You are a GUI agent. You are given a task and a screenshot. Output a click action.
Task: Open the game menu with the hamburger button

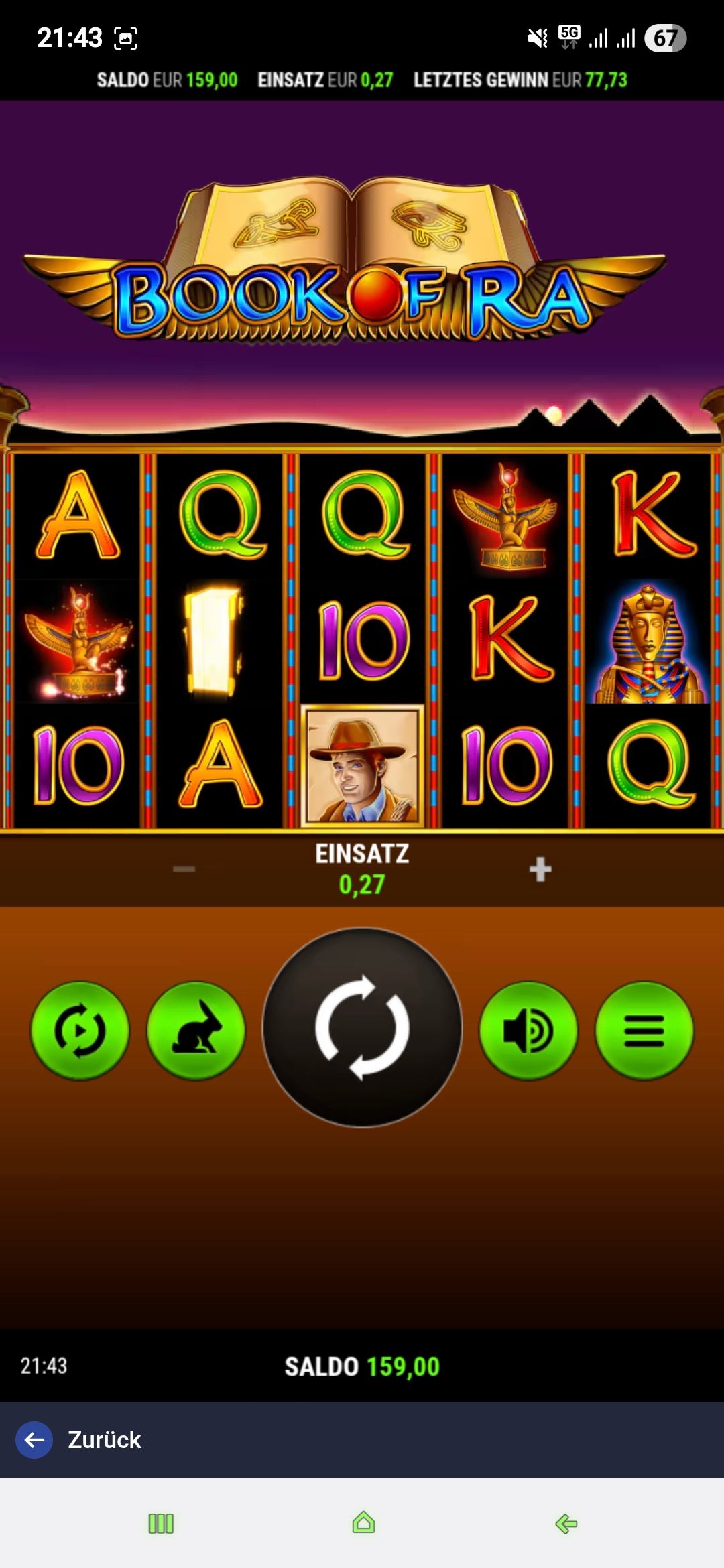tap(644, 1031)
